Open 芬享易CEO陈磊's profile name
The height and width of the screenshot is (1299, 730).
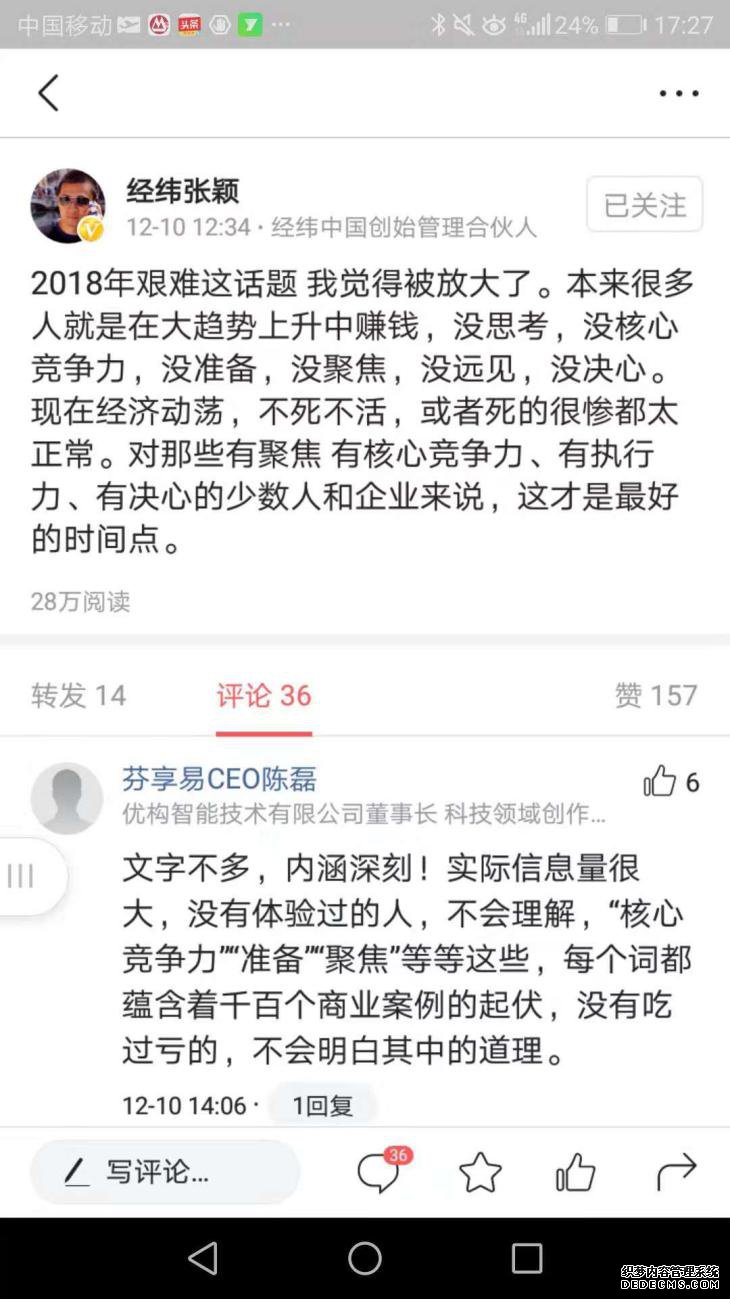(x=219, y=779)
